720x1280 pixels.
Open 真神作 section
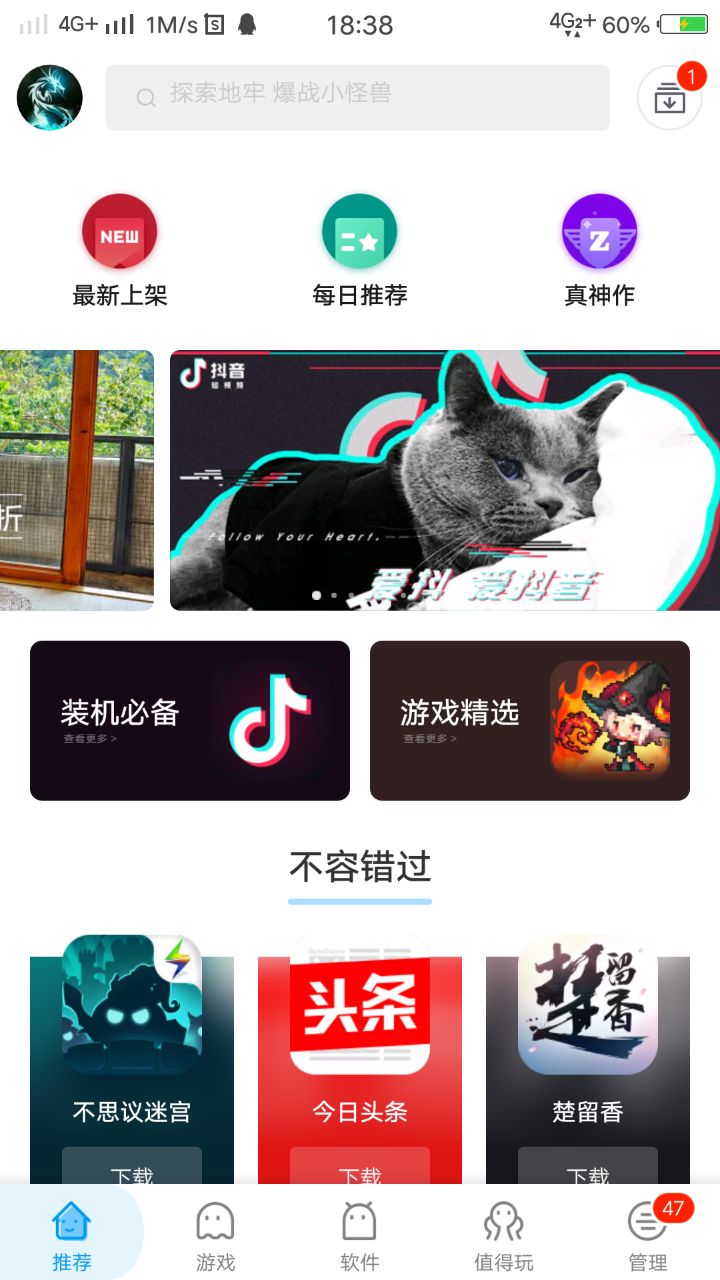coord(599,250)
